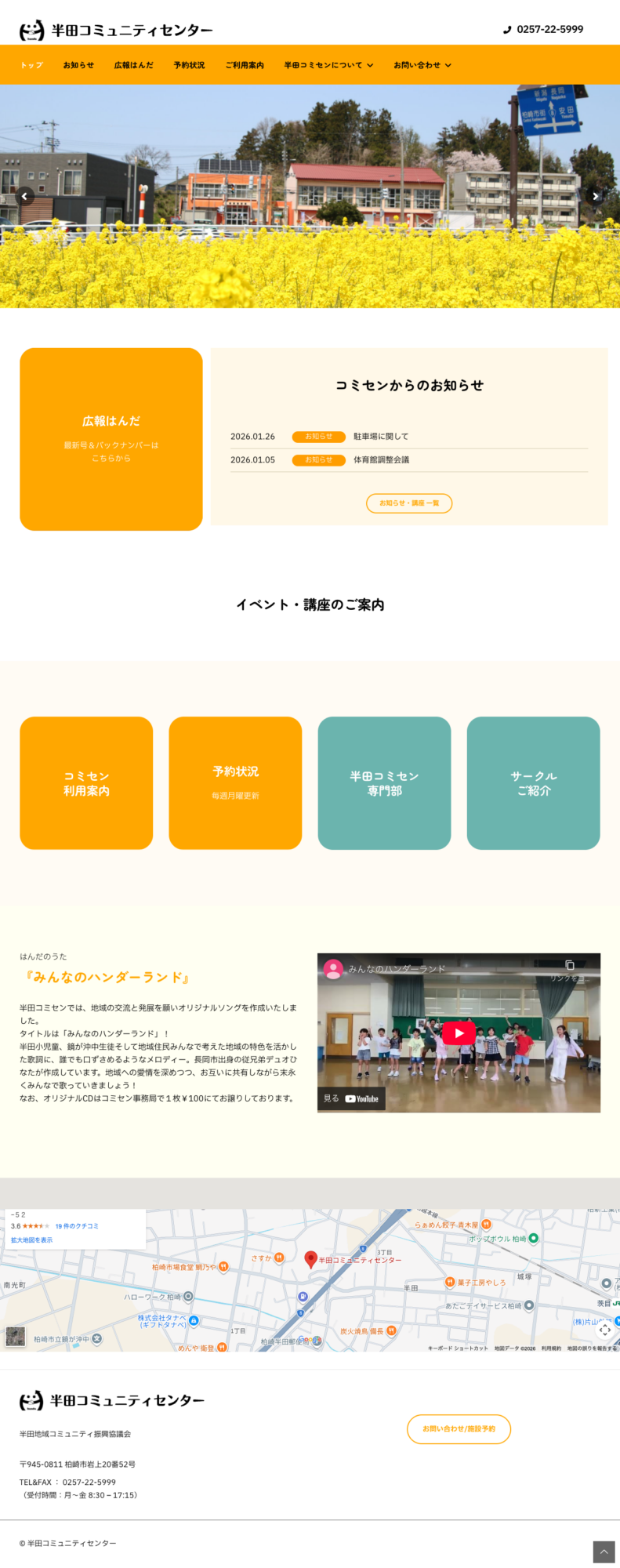Open the お知らせ navigation item
Viewport: 620px width, 1568px height.
click(78, 65)
